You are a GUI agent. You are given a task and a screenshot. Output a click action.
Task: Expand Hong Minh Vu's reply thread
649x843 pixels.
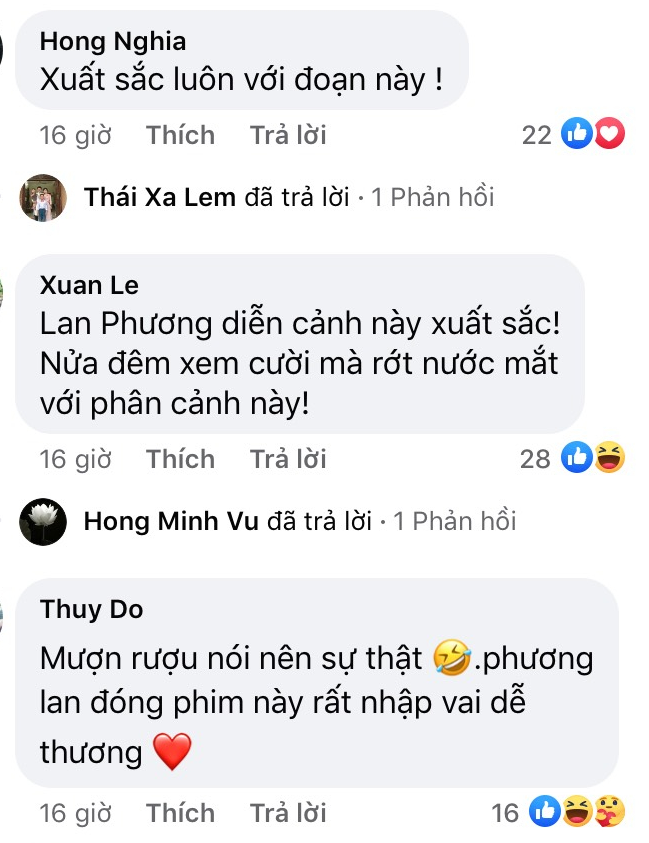pos(298,521)
